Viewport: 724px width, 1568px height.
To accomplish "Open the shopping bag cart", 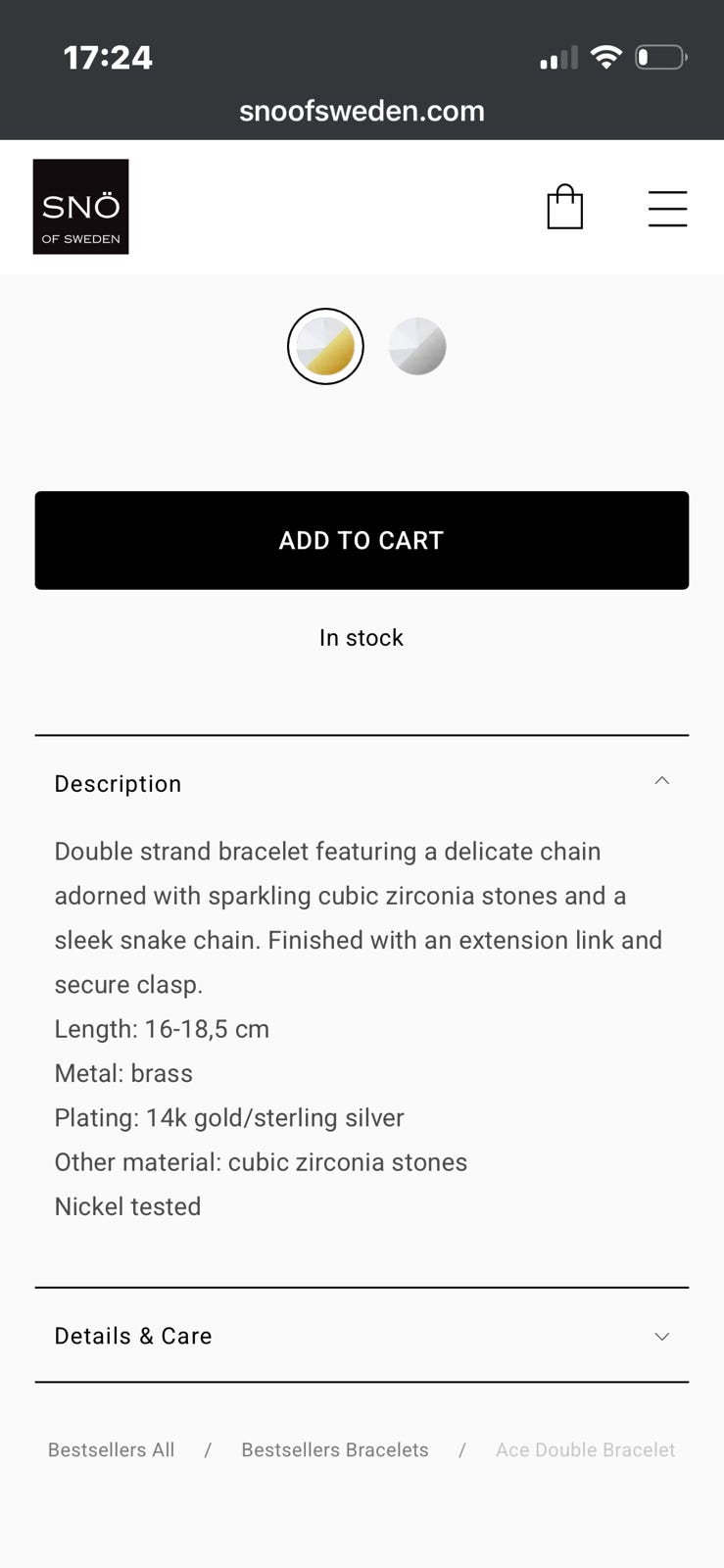I will (564, 207).
